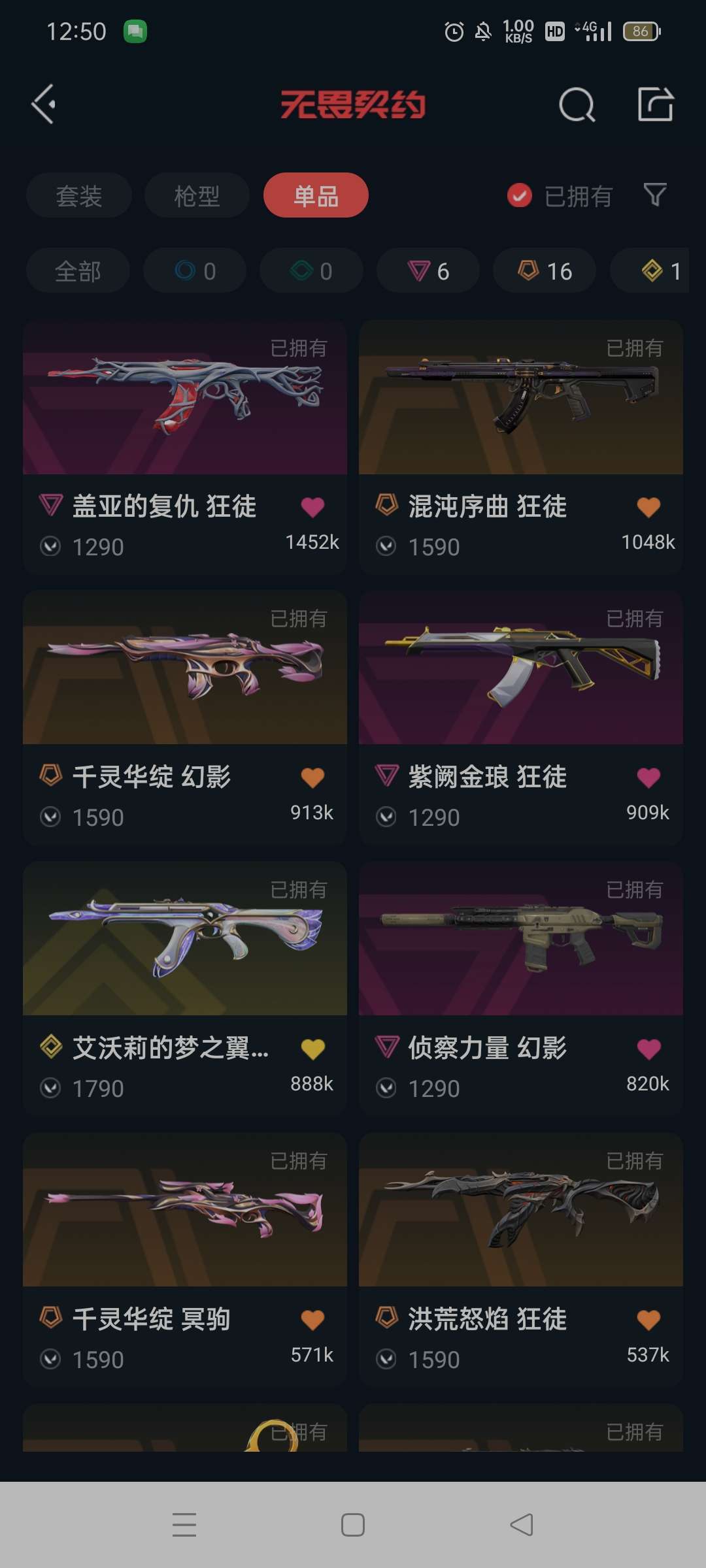
Task: Switch to the 枪型 tab
Action: [197, 195]
